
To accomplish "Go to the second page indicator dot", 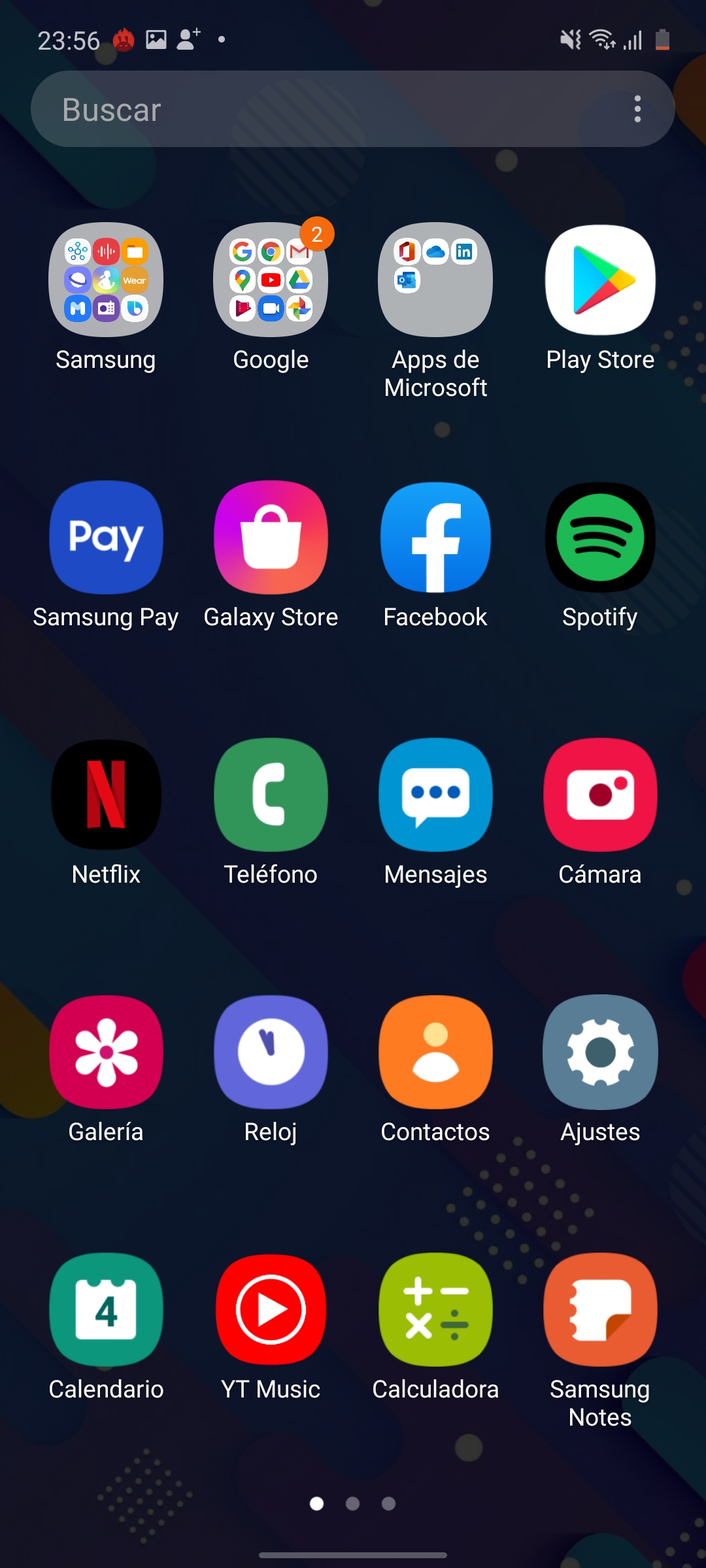I will pyautogui.click(x=352, y=1503).
